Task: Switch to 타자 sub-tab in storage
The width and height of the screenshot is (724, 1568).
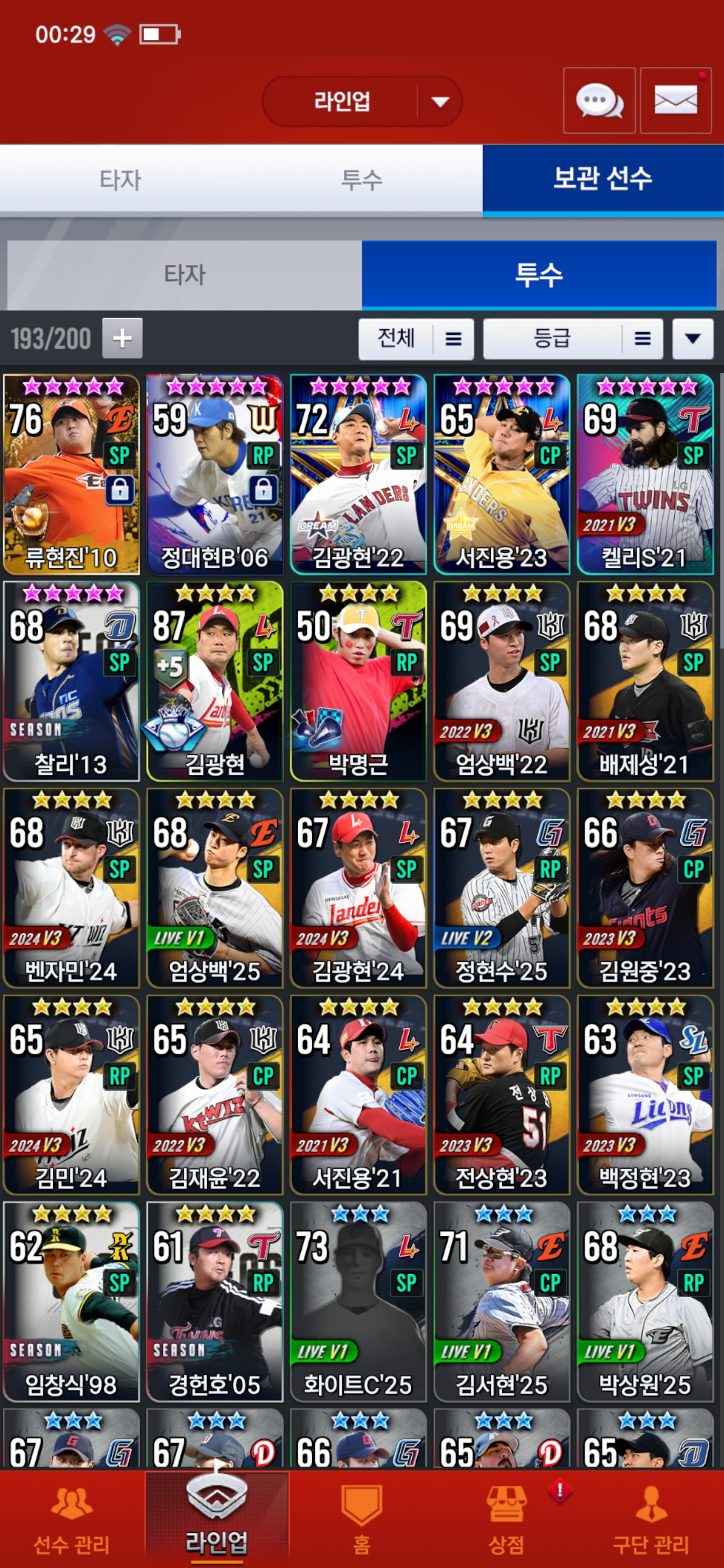Action: coord(185,274)
